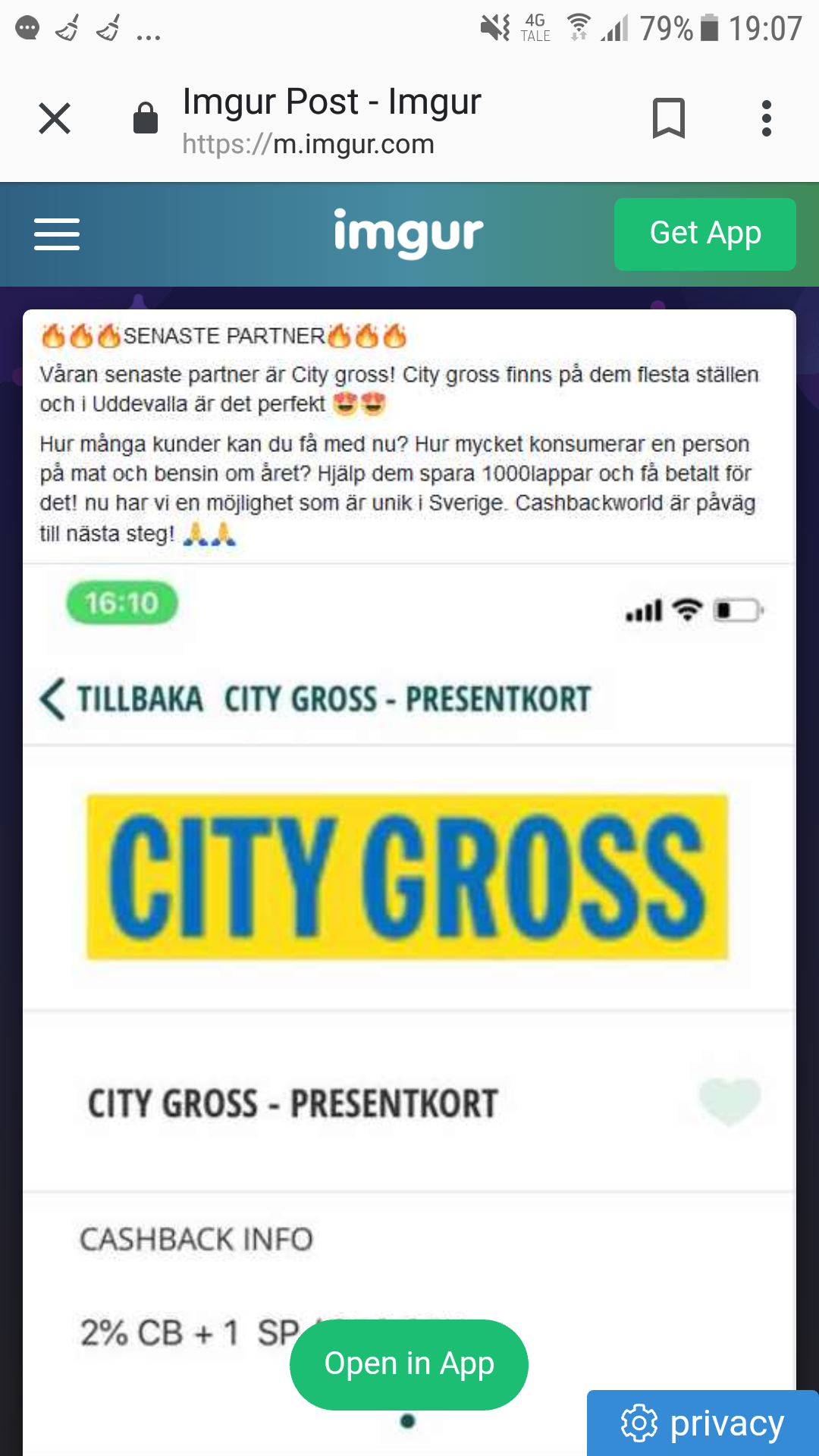Tap Open in App button
Image resolution: width=819 pixels, height=1456 pixels.
409,1364
